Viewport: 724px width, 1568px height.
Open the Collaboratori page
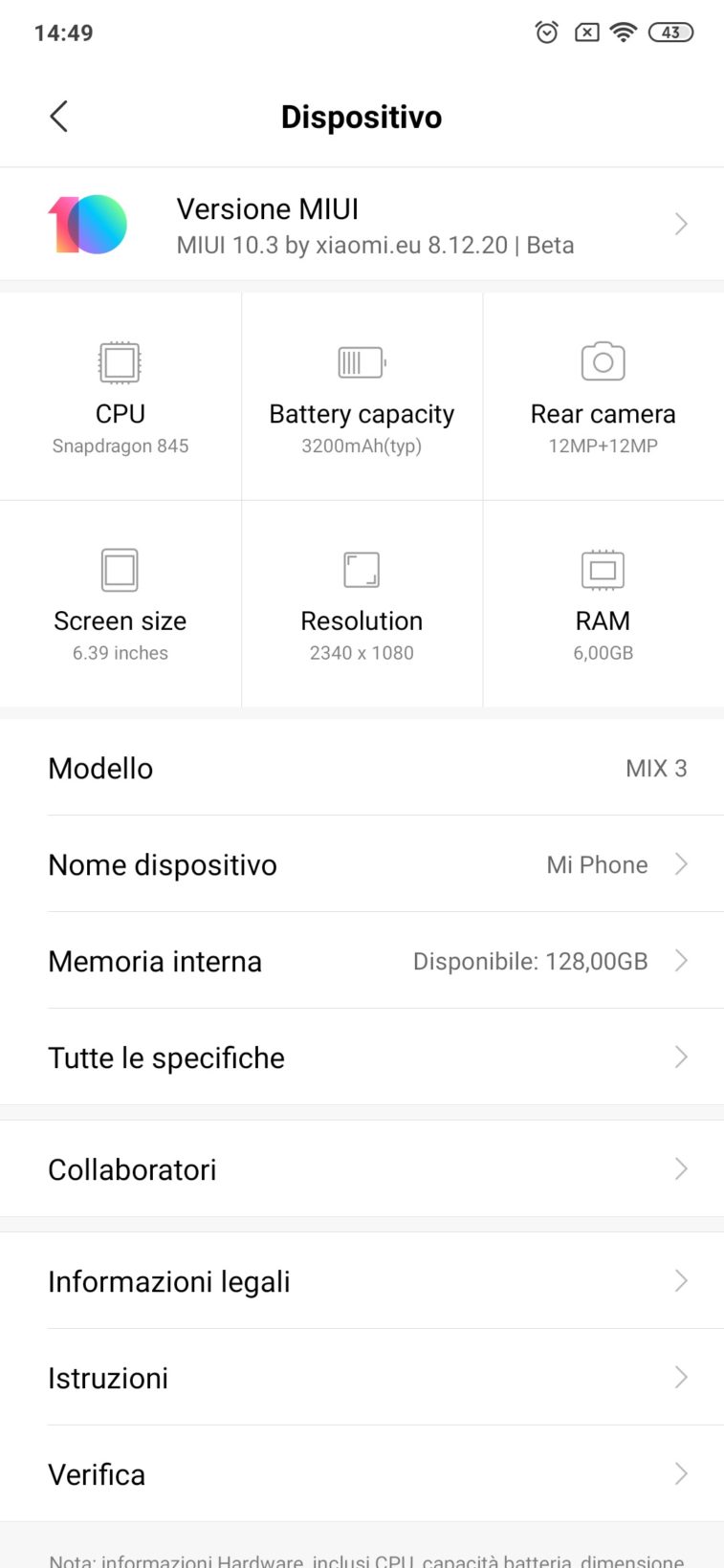point(362,1169)
